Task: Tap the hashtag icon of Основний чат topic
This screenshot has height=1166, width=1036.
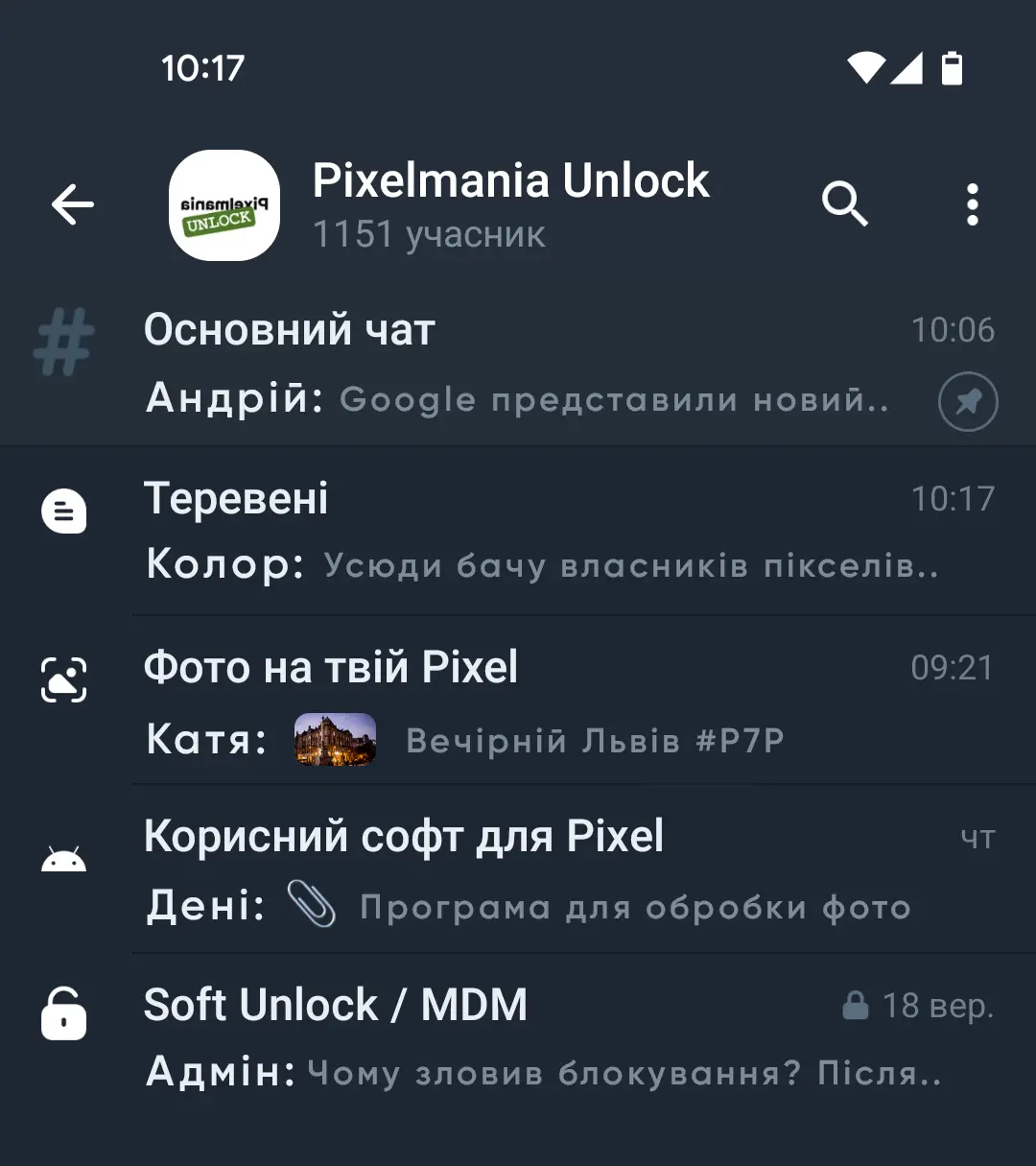Action: (x=62, y=339)
